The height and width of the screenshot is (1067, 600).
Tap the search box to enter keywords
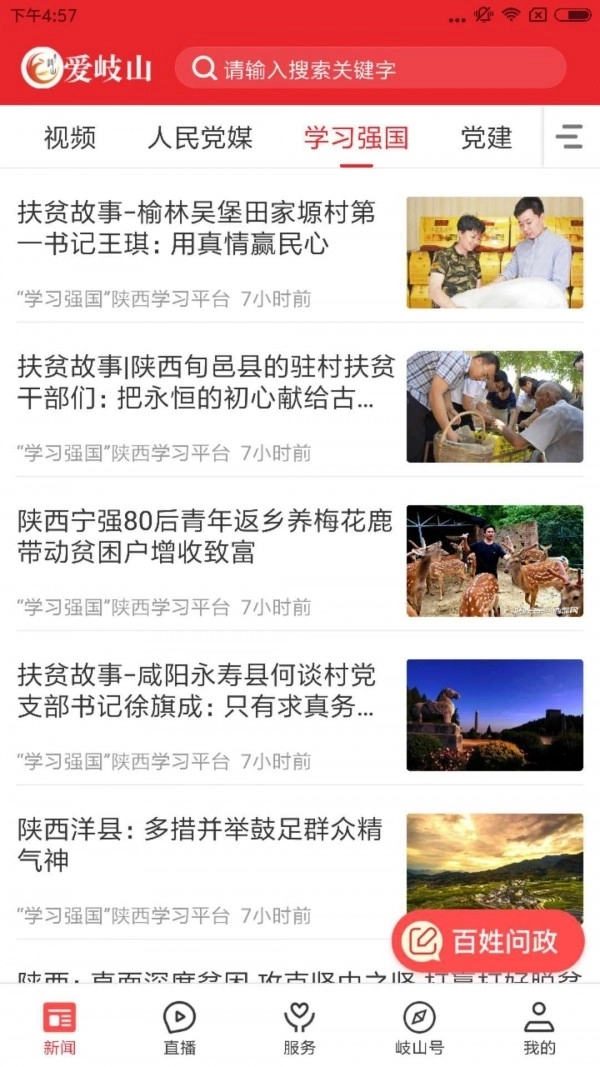(370, 68)
